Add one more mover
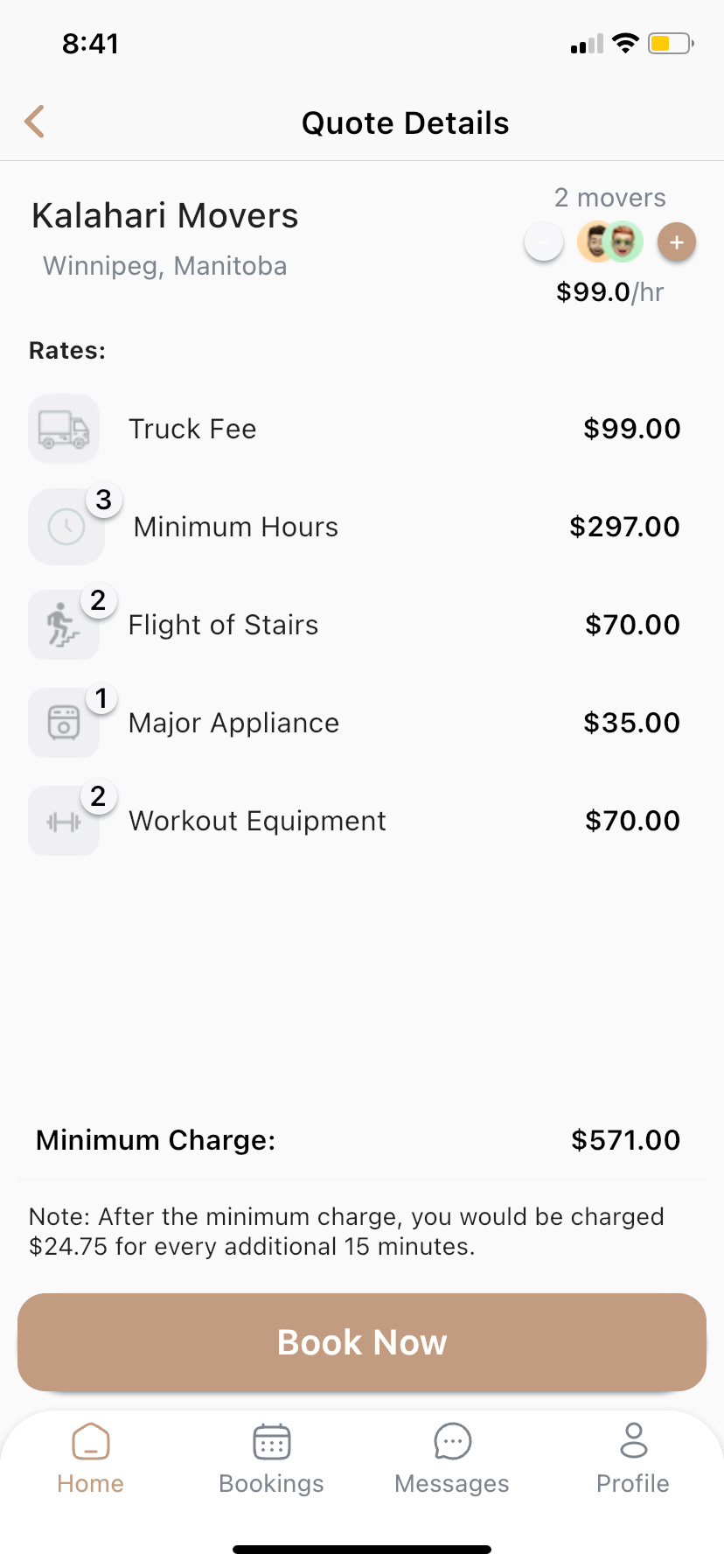 pyautogui.click(x=677, y=242)
